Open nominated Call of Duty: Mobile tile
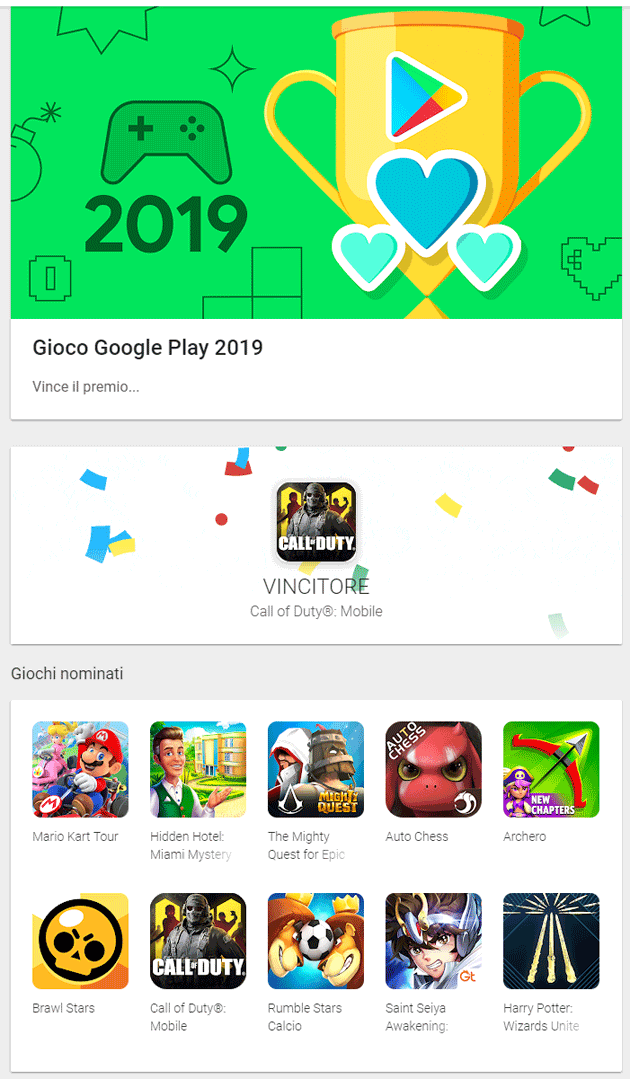630x1079 pixels. click(x=198, y=941)
